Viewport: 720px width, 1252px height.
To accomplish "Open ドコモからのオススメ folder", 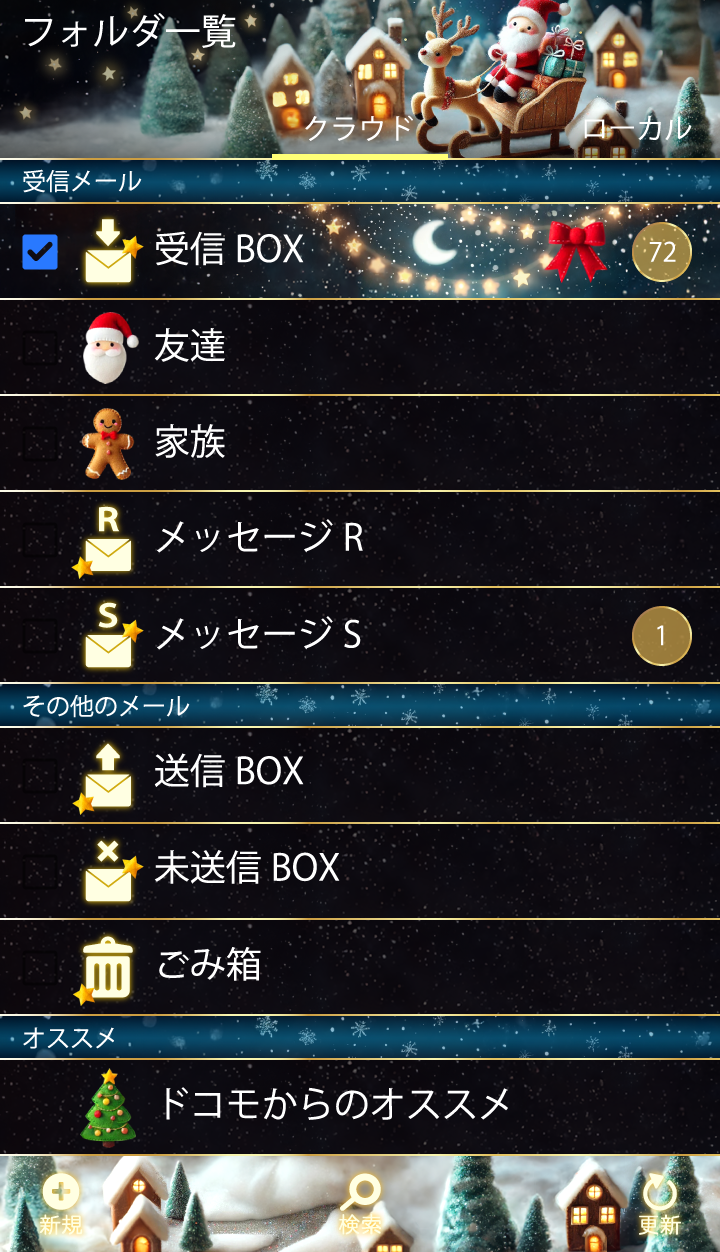I will [334, 1104].
